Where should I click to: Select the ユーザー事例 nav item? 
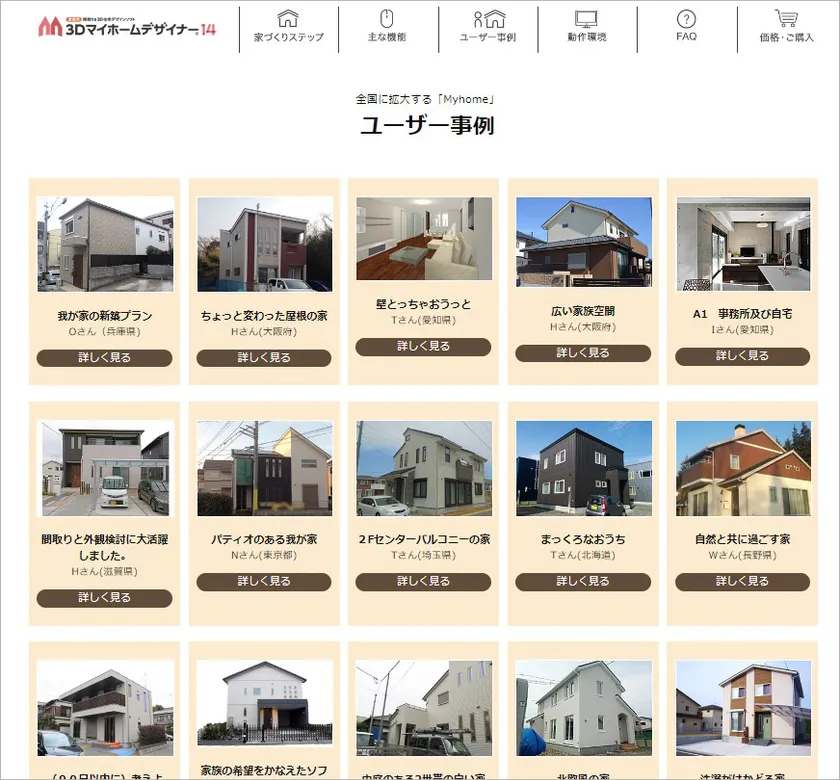488,27
